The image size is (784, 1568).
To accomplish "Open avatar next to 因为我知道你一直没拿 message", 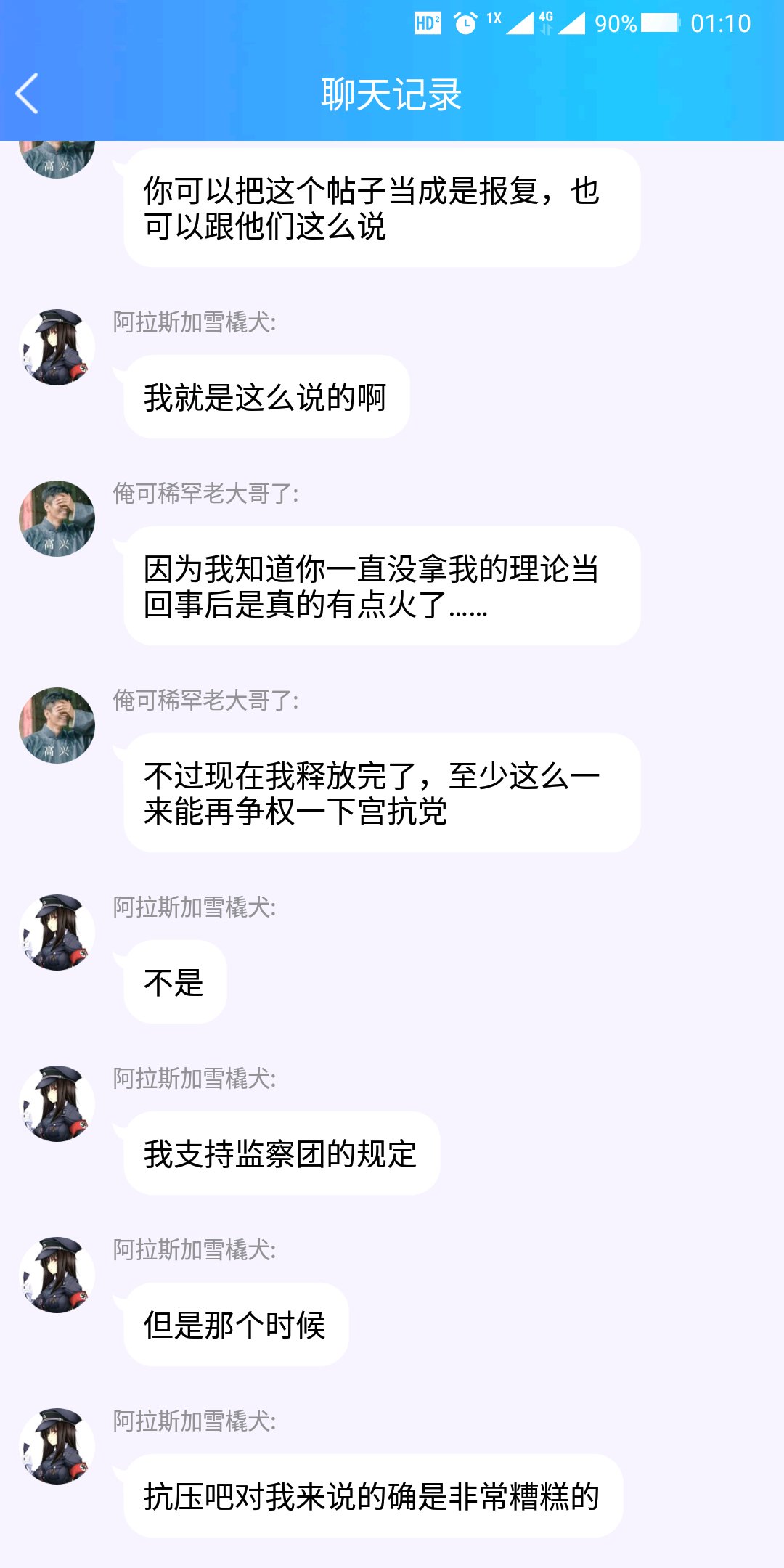I will [57, 519].
